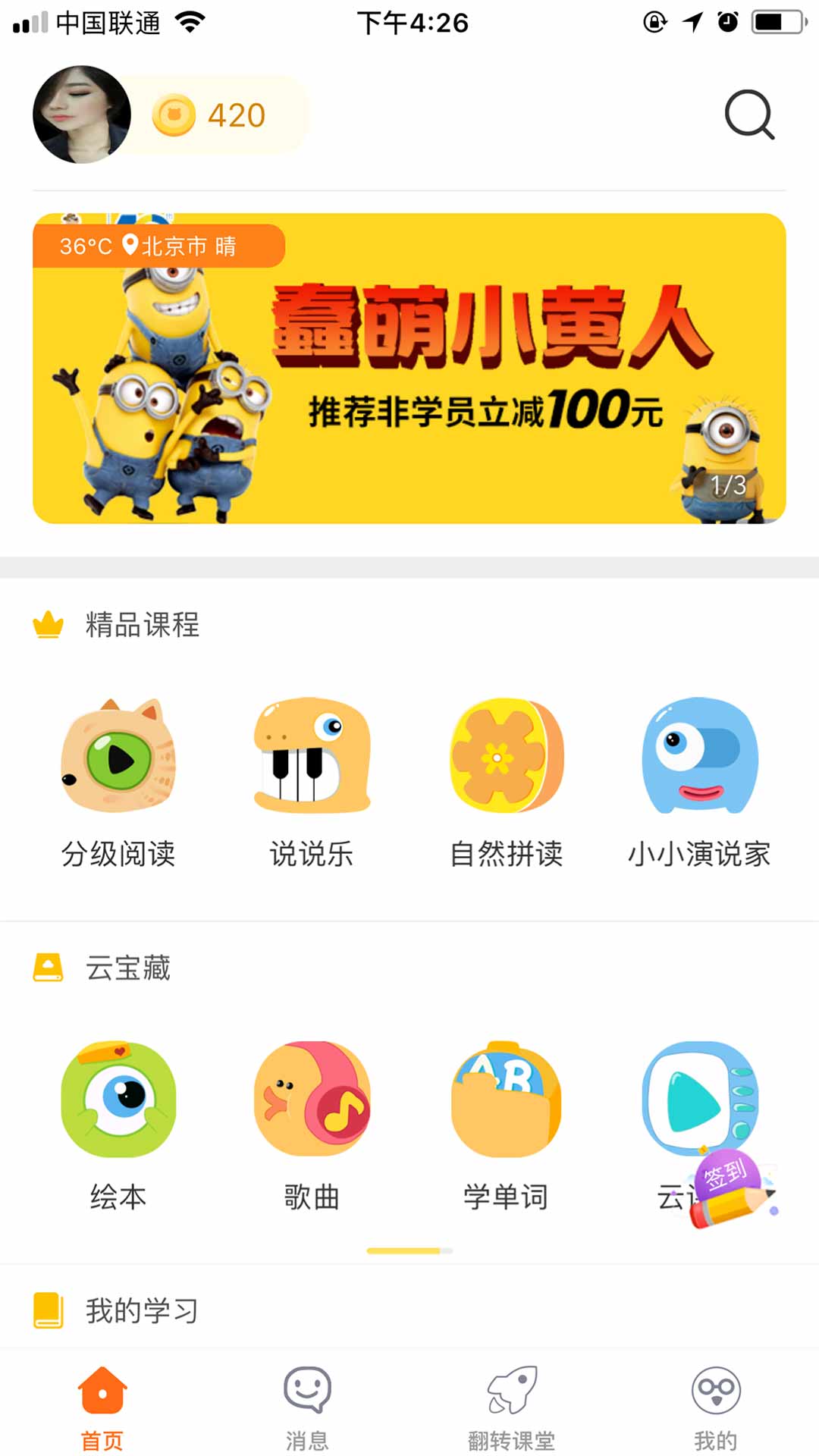Viewport: 819px width, 1456px height.
Task: Open the search magnifier icon
Action: coord(749,115)
